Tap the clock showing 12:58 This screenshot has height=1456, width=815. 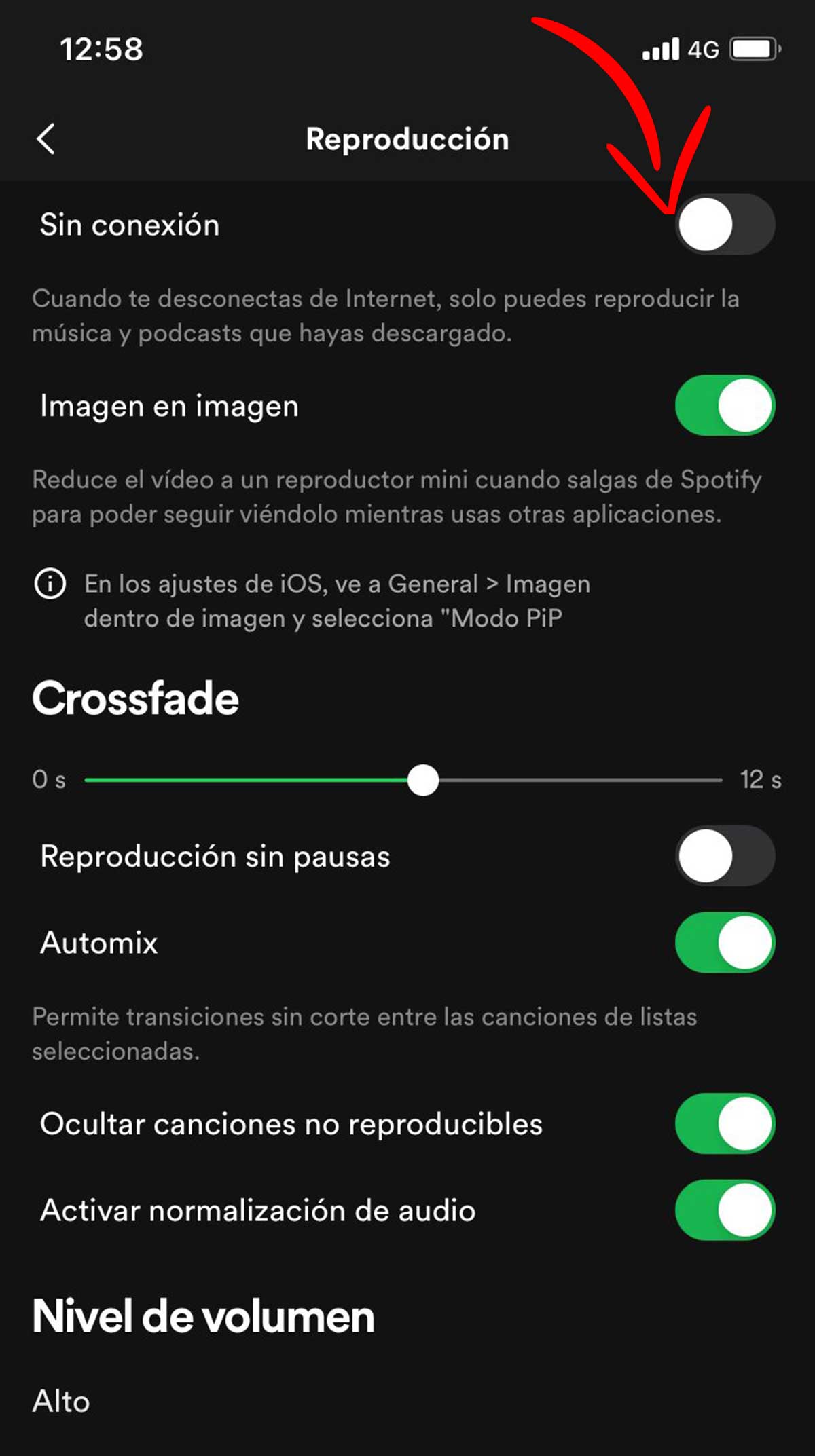point(101,49)
